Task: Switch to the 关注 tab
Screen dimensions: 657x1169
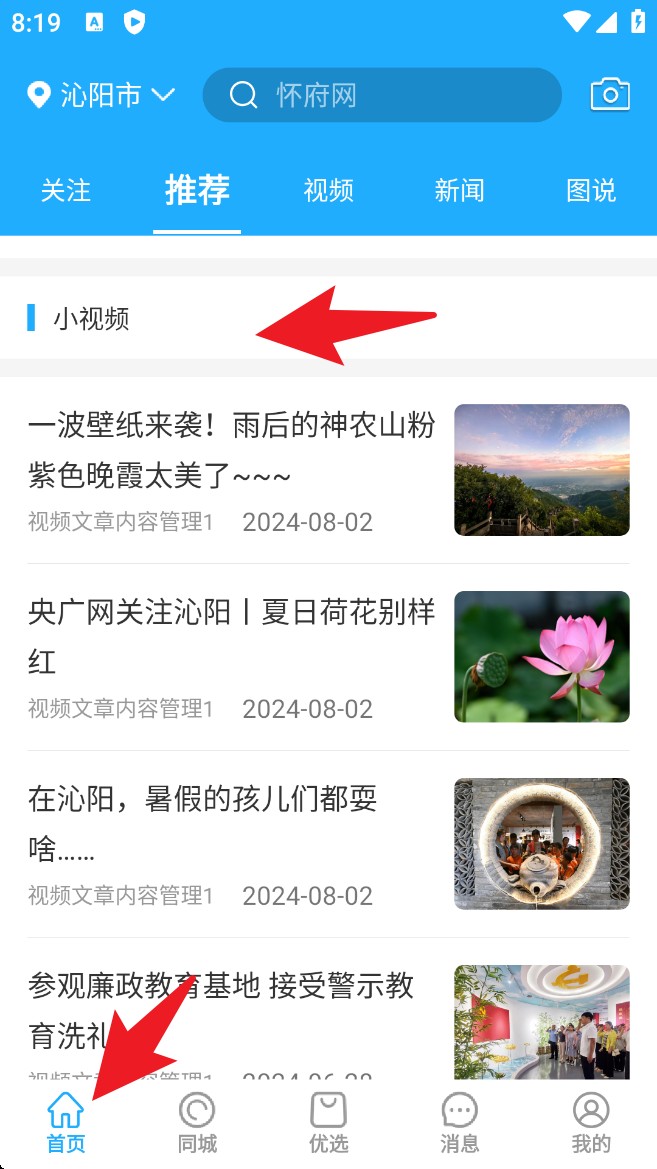Action: tap(66, 190)
